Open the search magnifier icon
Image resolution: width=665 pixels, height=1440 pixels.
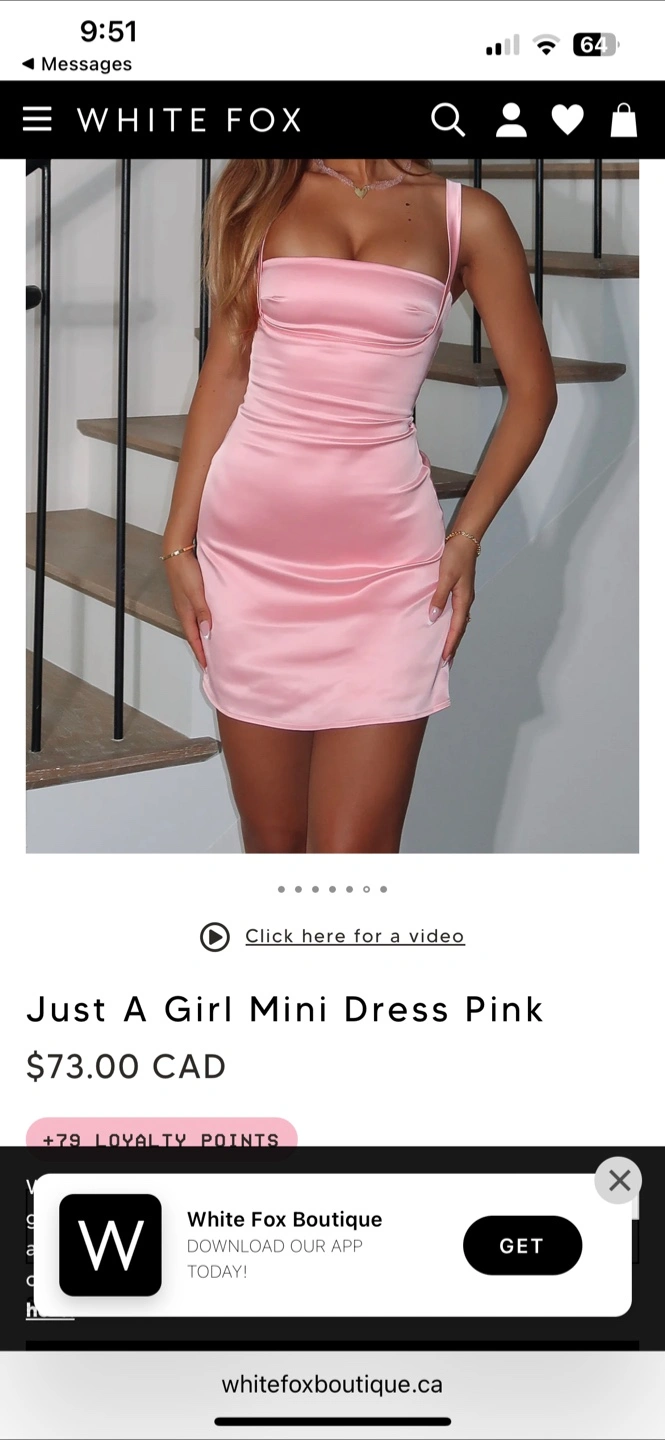(448, 120)
